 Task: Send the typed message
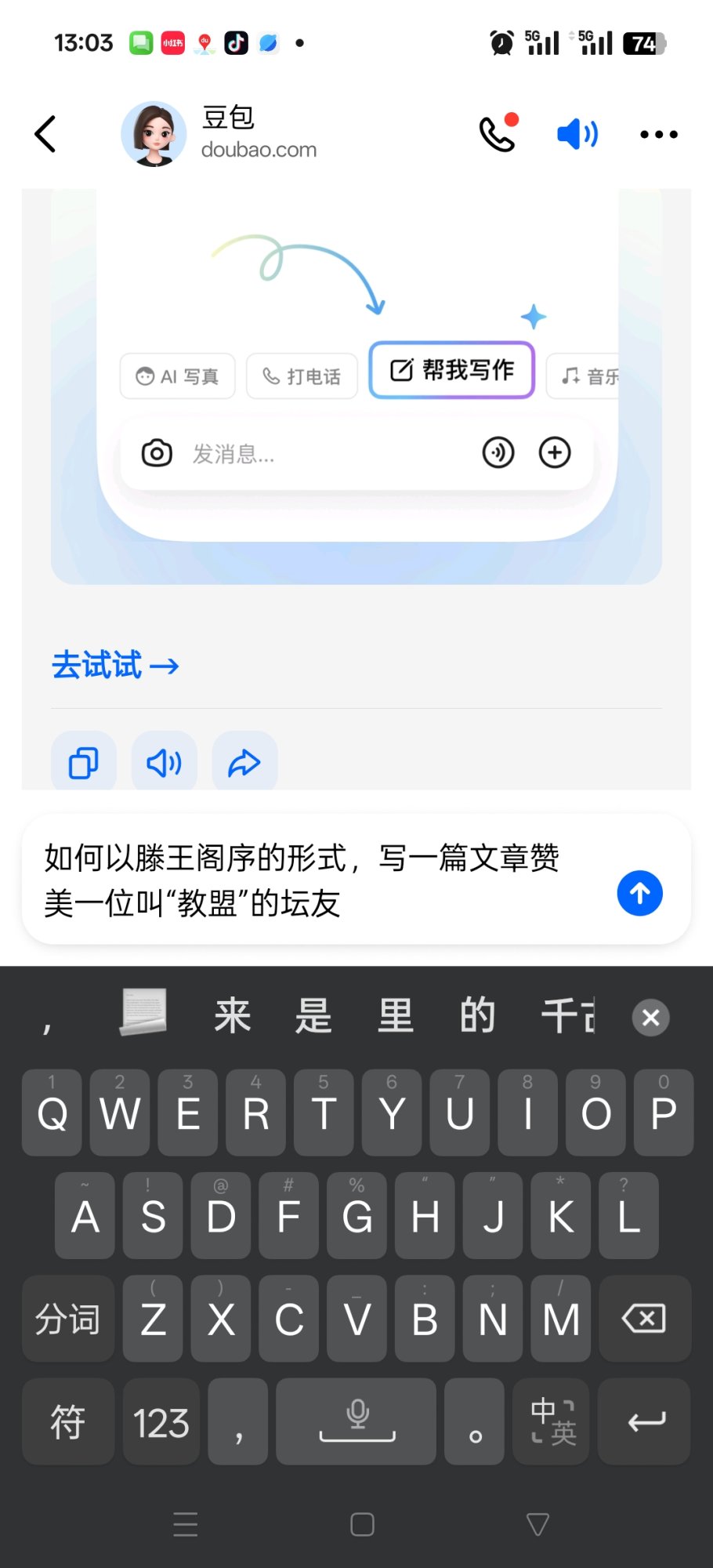point(639,893)
